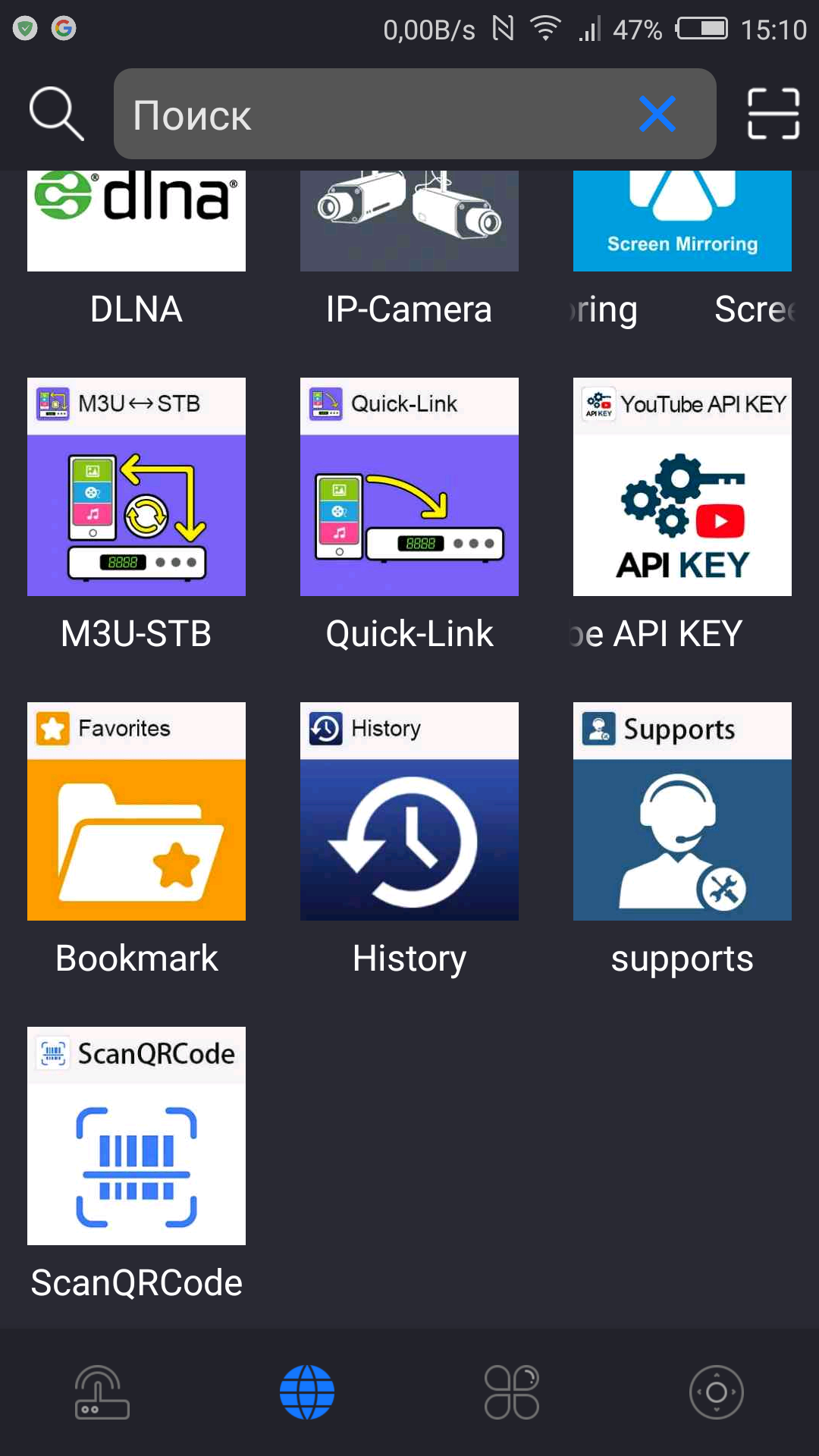The width and height of the screenshot is (819, 1456).
Task: Open the QR scan frame icon
Action: pyautogui.click(x=773, y=114)
